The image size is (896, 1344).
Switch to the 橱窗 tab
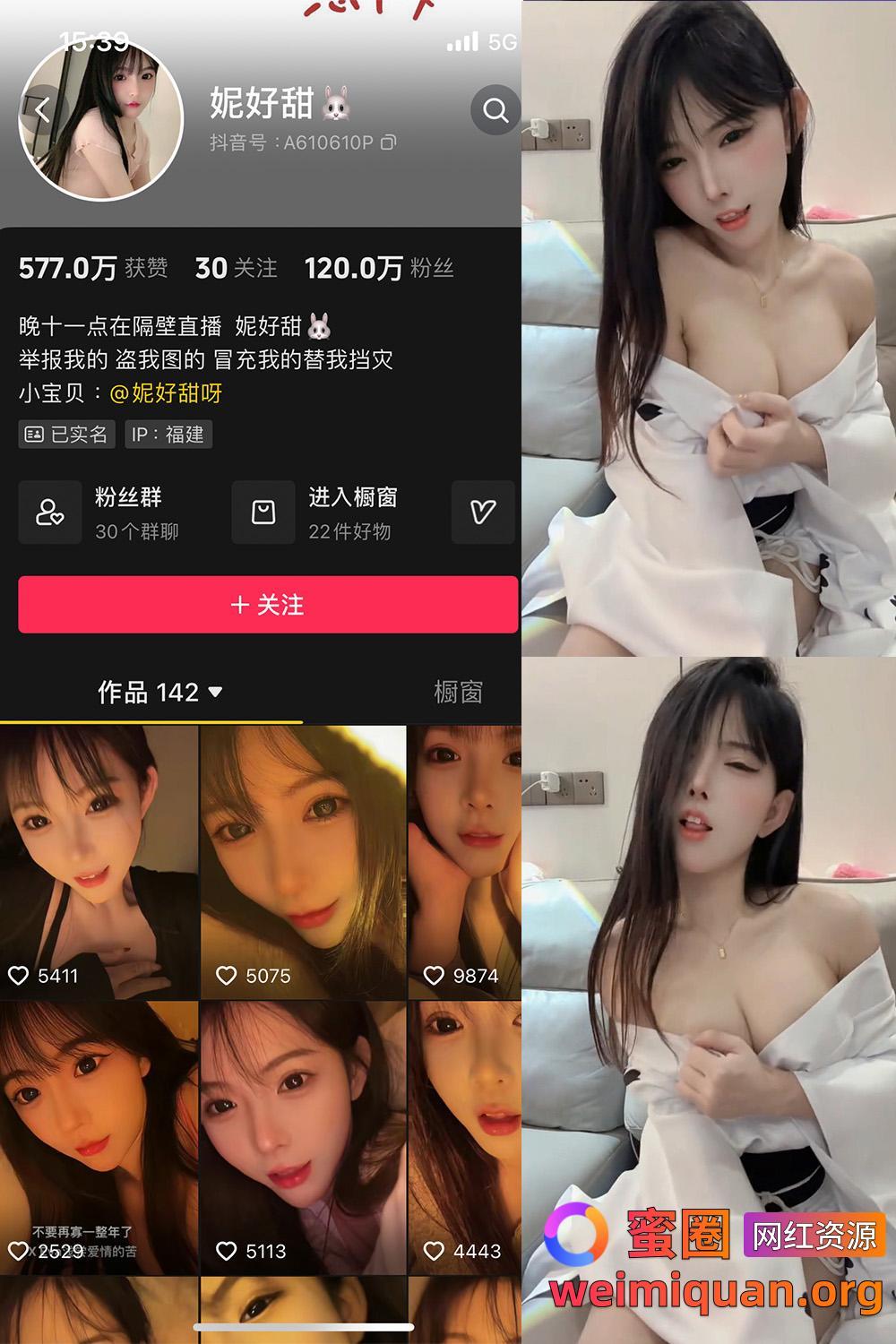tap(457, 693)
